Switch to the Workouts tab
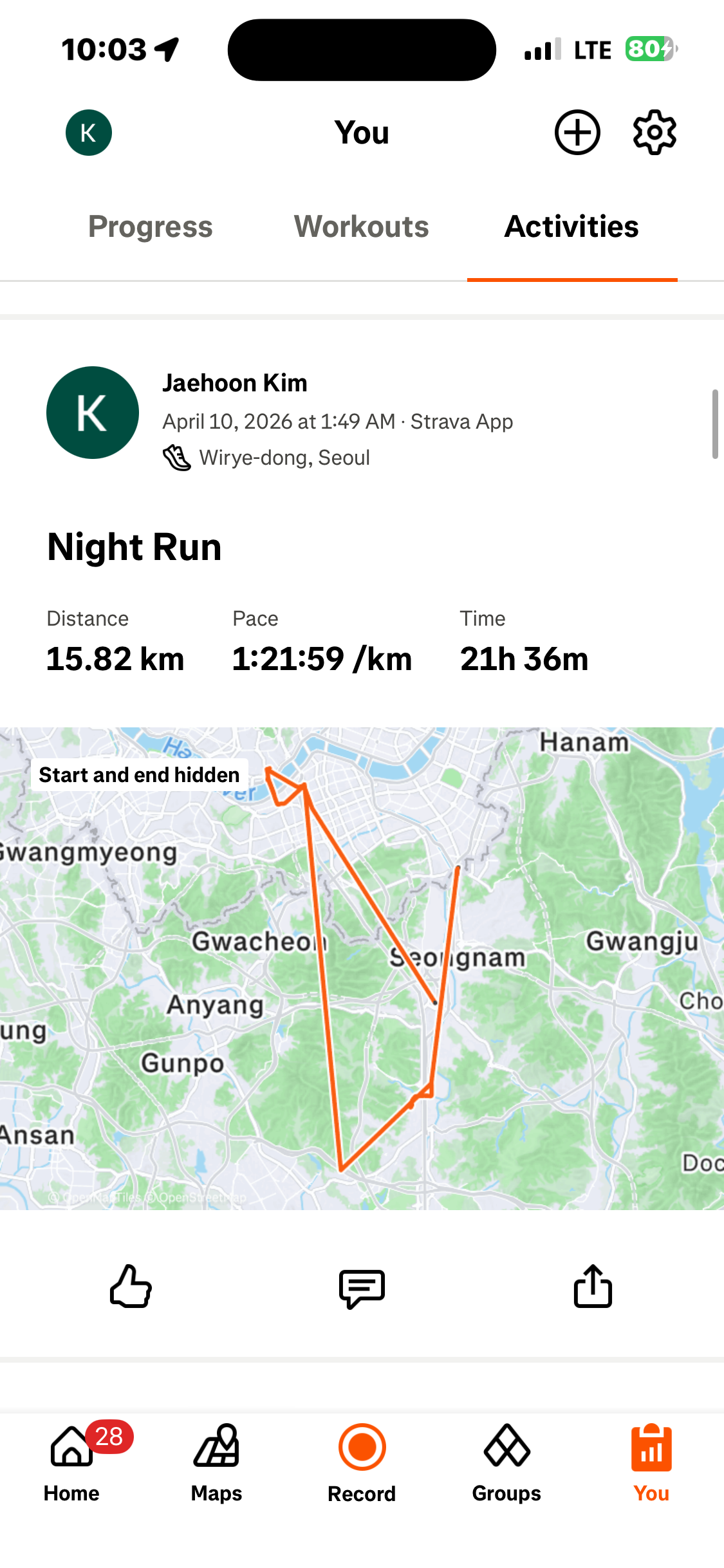This screenshot has height=1568, width=724. tap(361, 227)
